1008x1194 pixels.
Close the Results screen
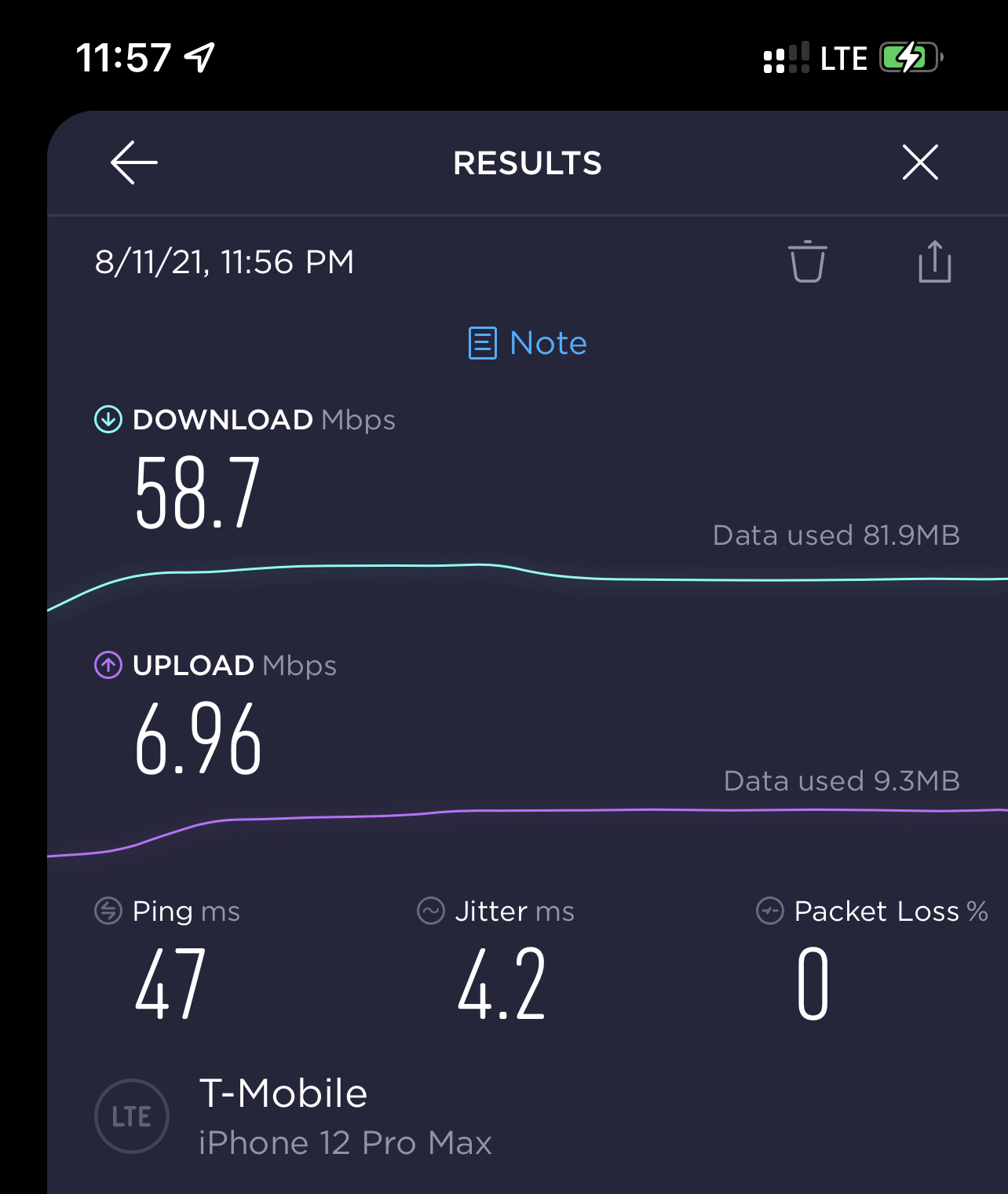tap(920, 162)
